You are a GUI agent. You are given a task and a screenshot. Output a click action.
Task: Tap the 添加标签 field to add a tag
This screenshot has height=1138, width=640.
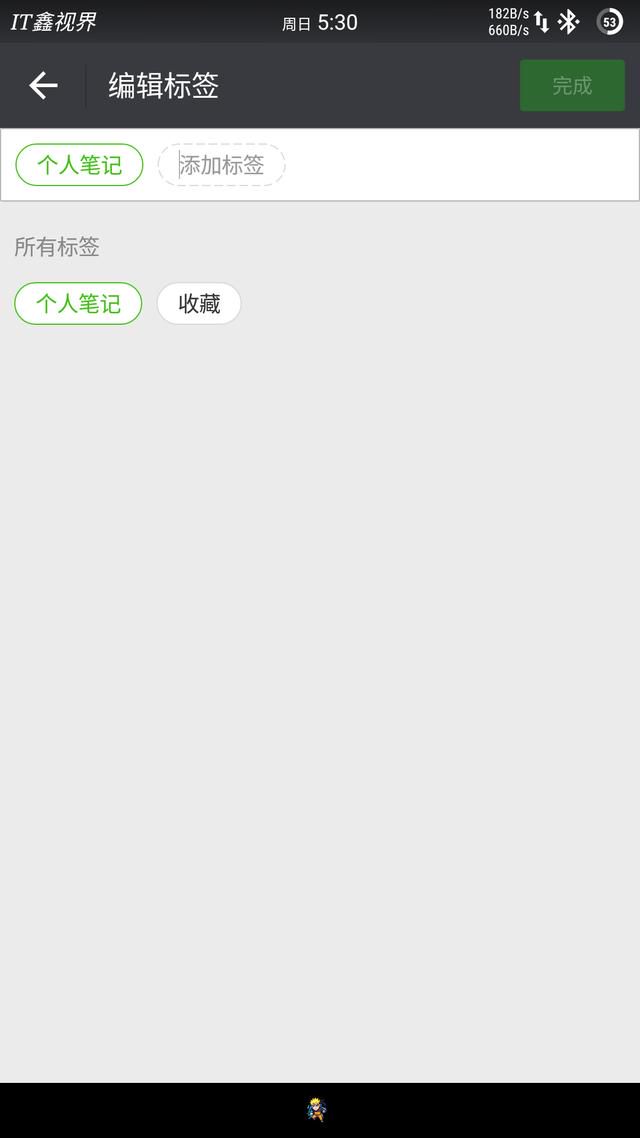point(221,165)
